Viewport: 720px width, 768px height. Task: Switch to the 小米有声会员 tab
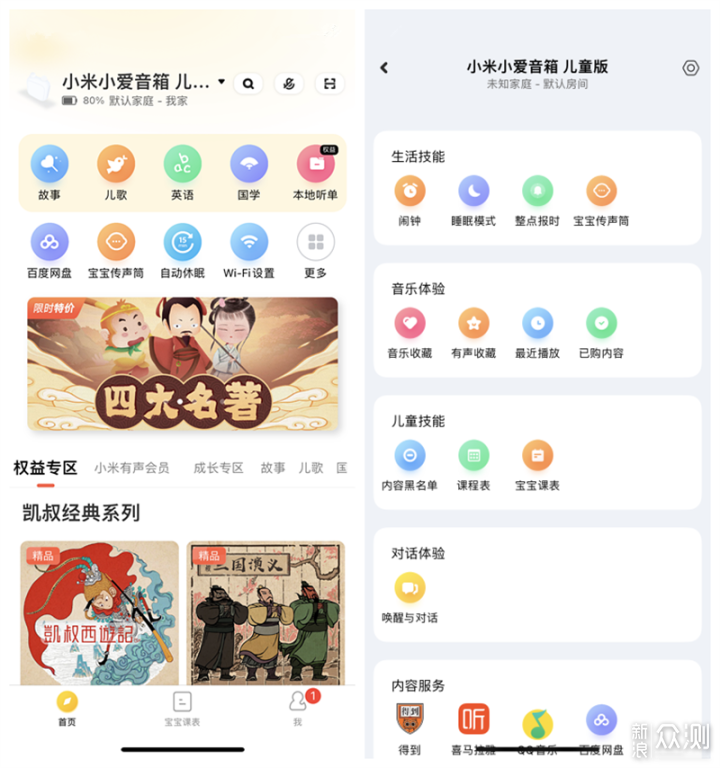(131, 467)
